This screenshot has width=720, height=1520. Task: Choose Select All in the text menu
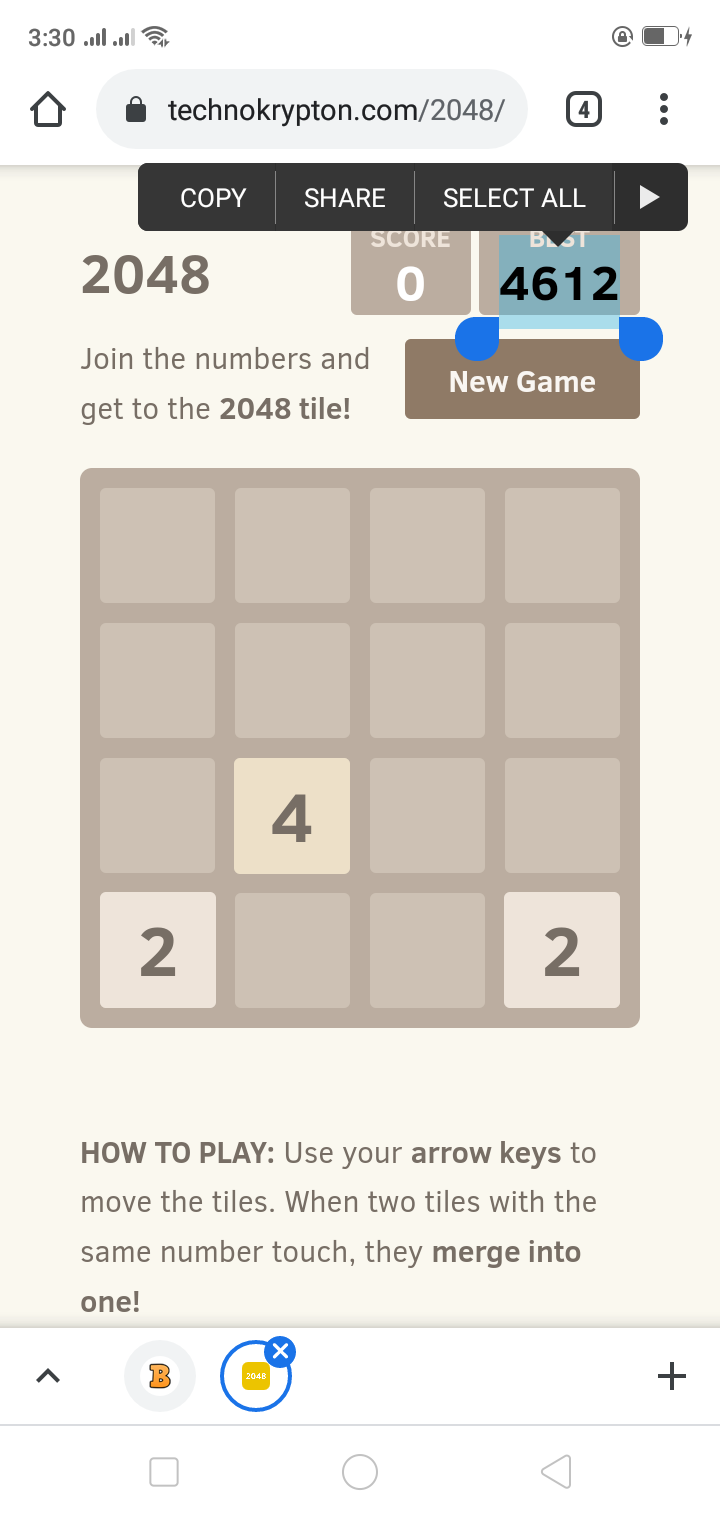pyautogui.click(x=514, y=198)
